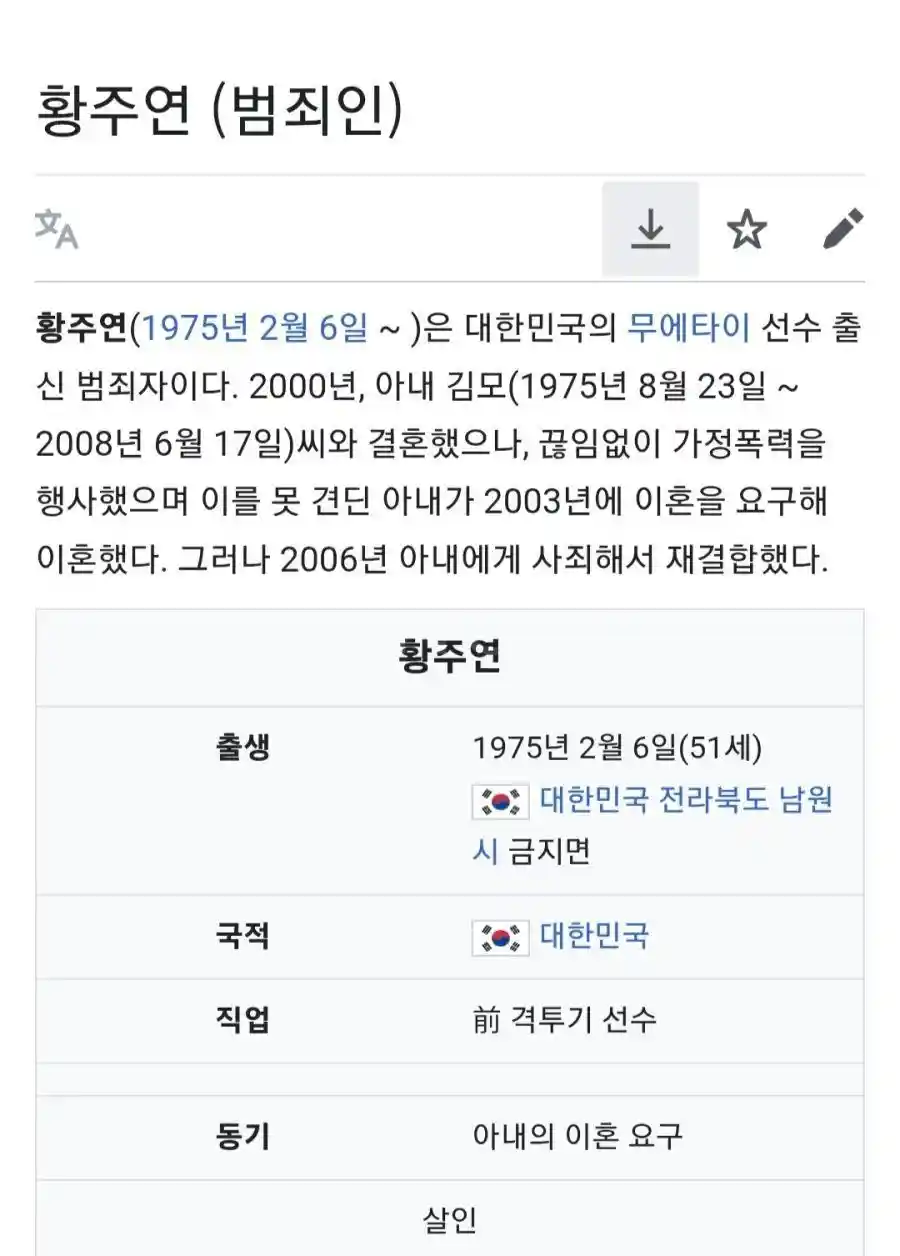The height and width of the screenshot is (1256, 900).
Task: Download this article page
Action: point(650,229)
